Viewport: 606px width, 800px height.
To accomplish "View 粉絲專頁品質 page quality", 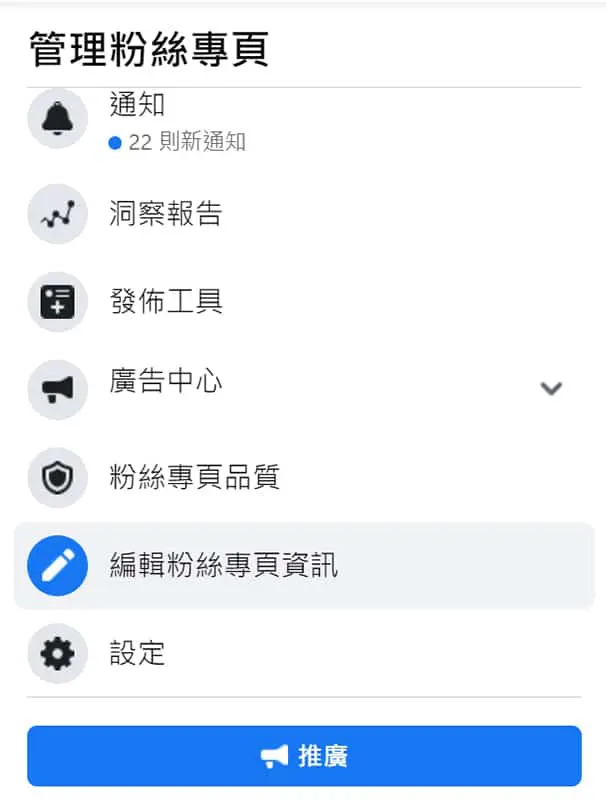I will coord(193,478).
